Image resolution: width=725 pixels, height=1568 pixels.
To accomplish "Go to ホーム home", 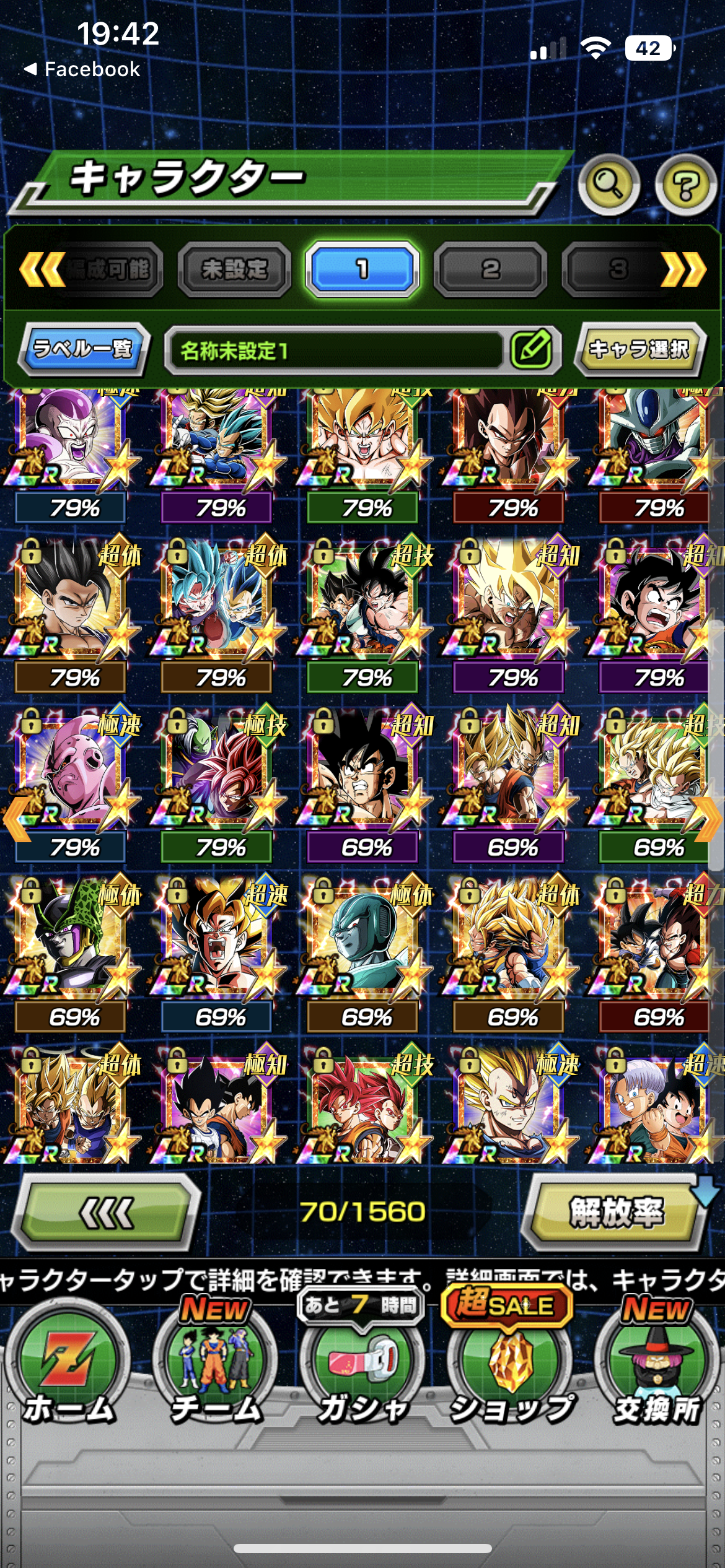I will [68, 1369].
